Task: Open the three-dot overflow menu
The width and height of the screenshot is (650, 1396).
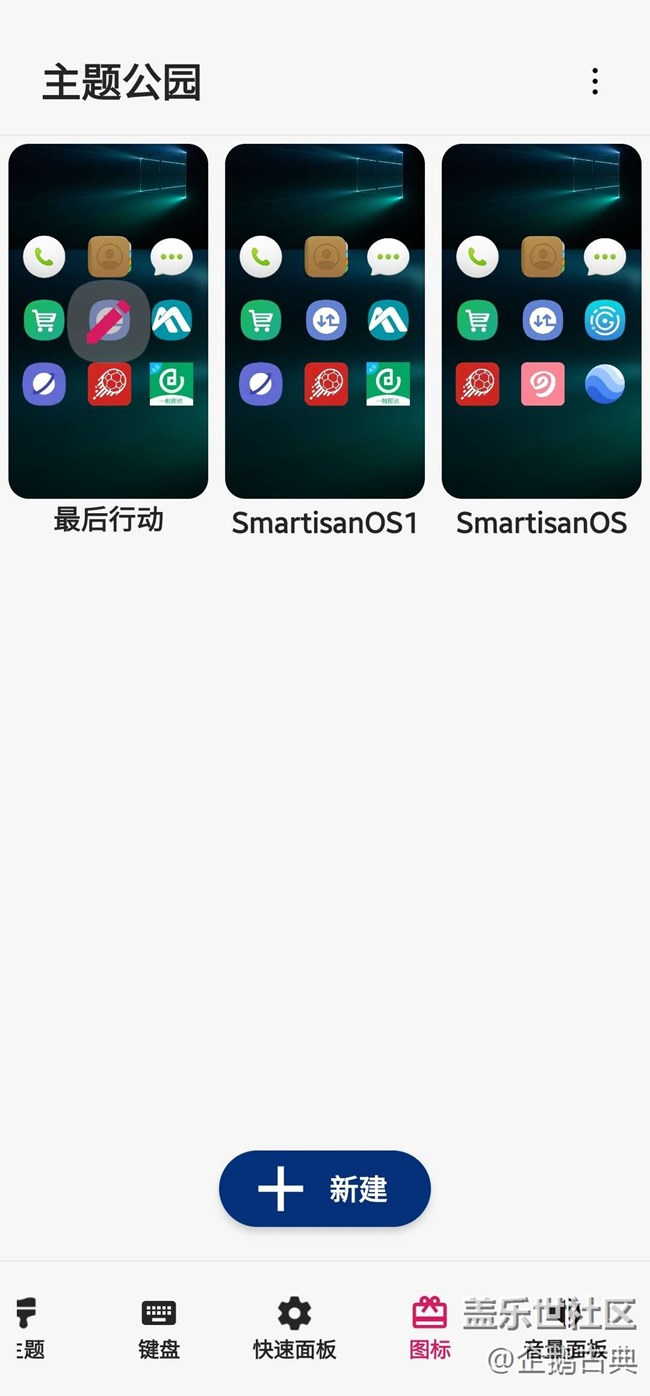Action: coord(595,82)
